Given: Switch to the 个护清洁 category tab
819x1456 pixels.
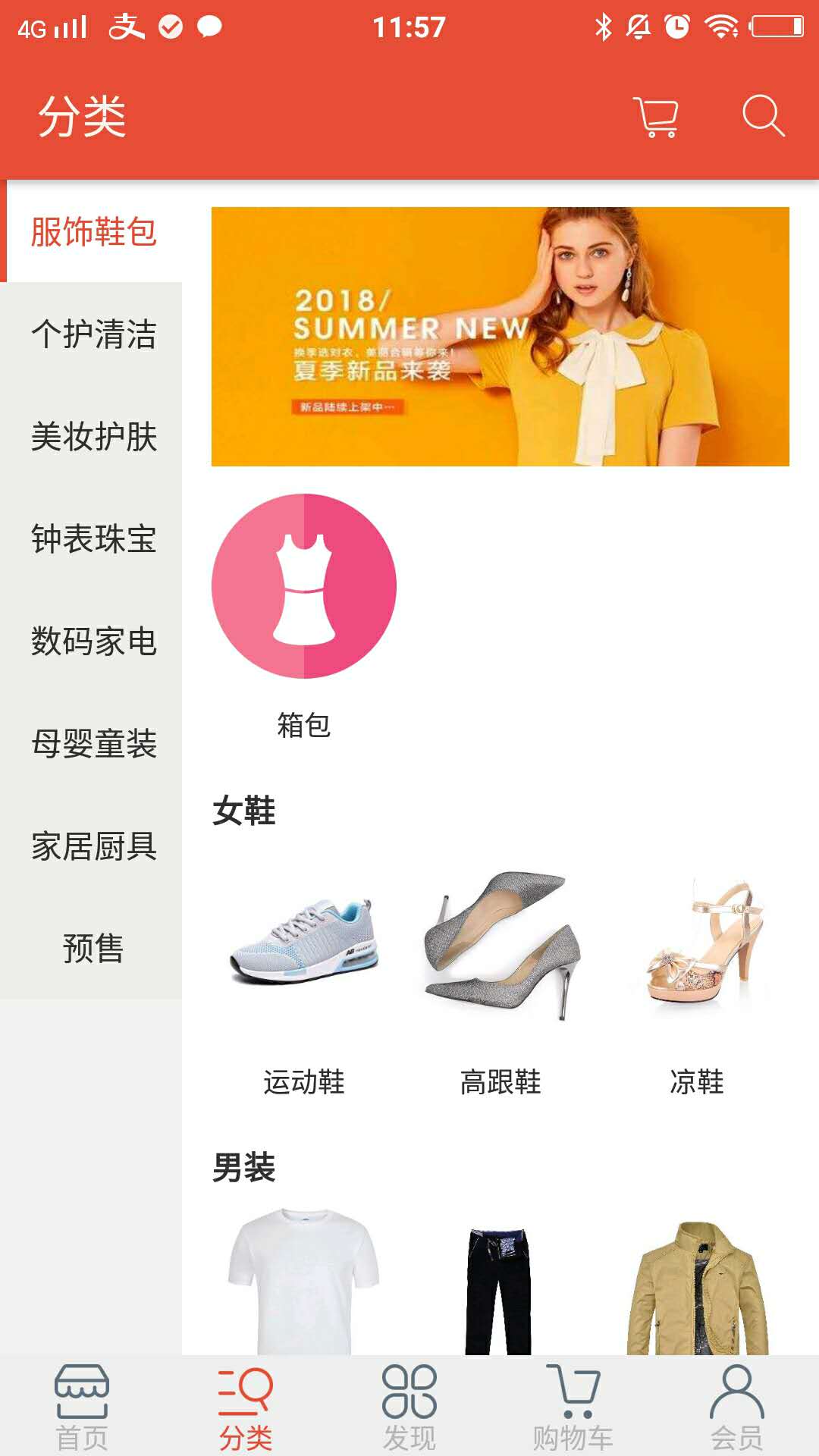Looking at the screenshot, I should tap(93, 331).
